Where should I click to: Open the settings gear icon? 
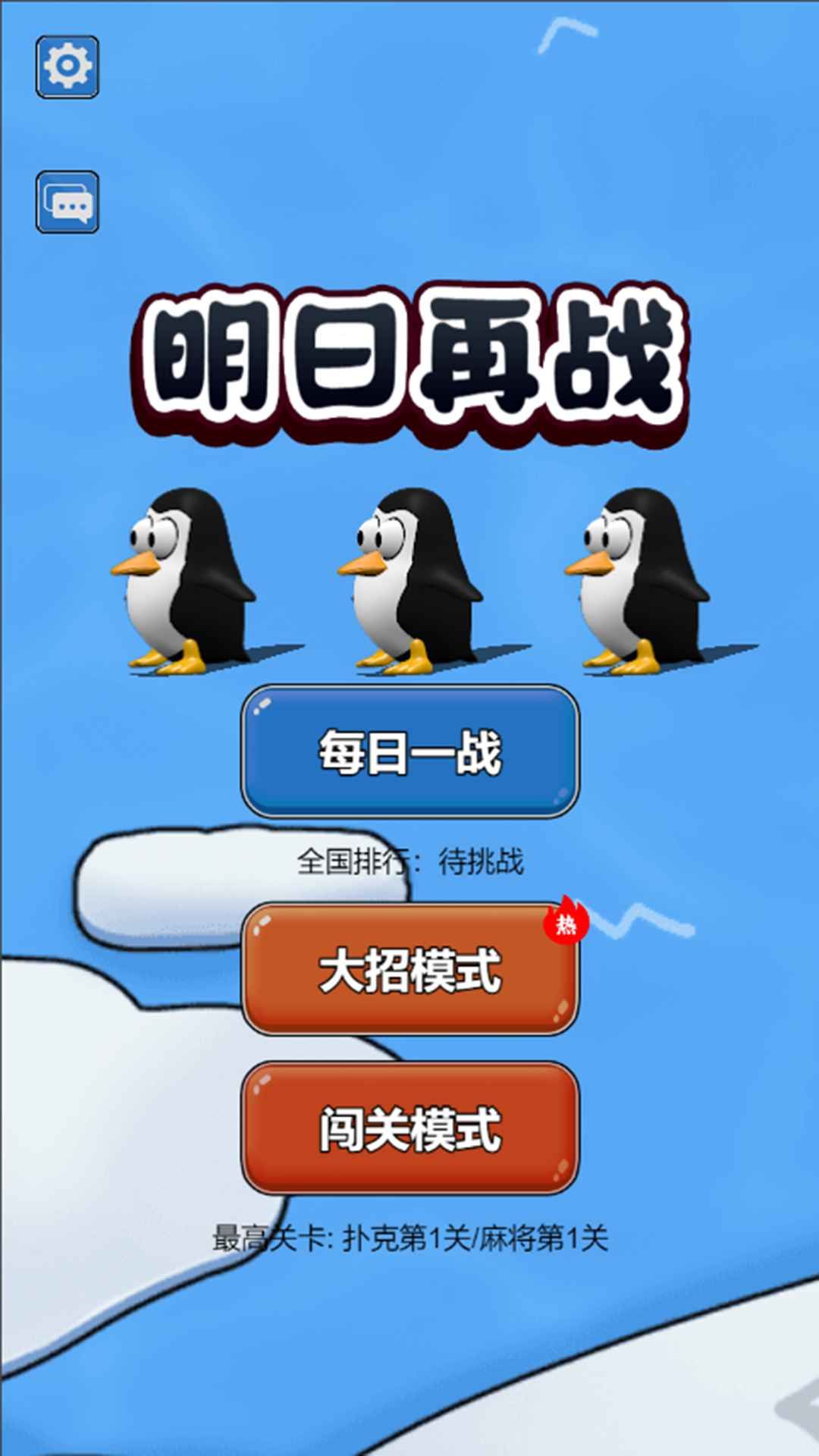tap(67, 67)
